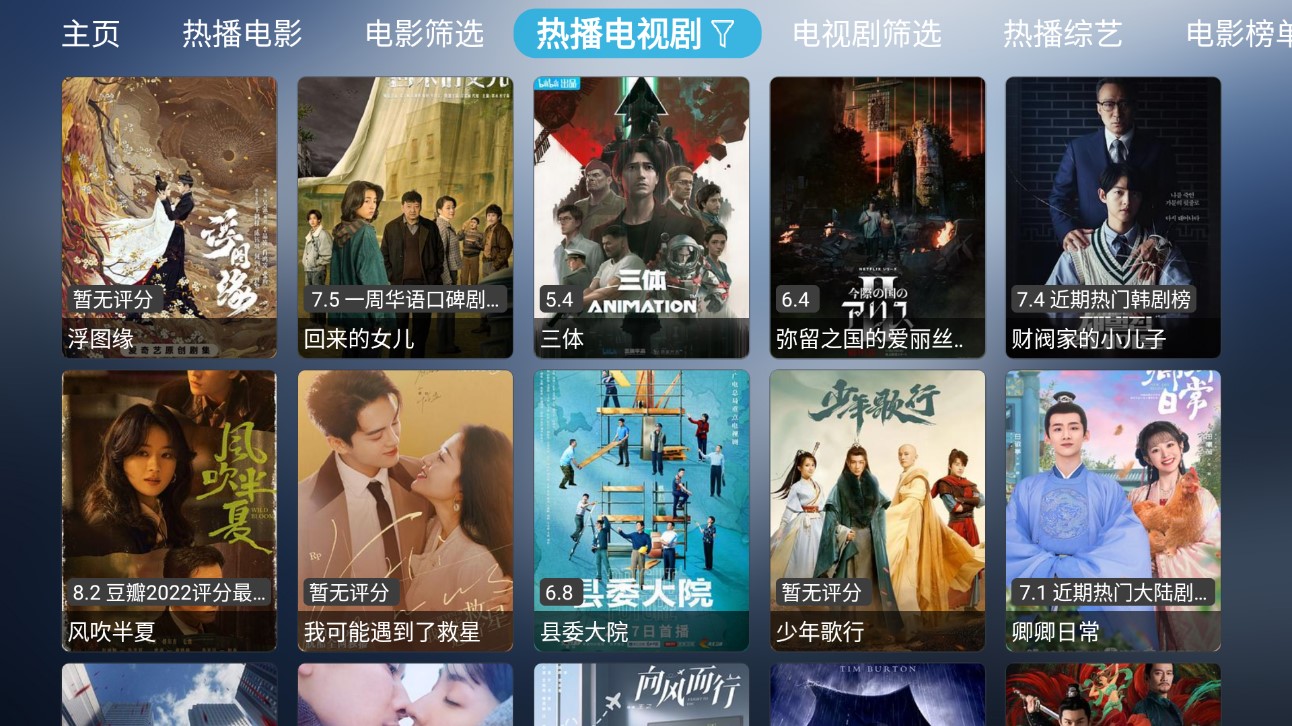
Task: Go to the 电影筛选 tab
Action: 424,34
